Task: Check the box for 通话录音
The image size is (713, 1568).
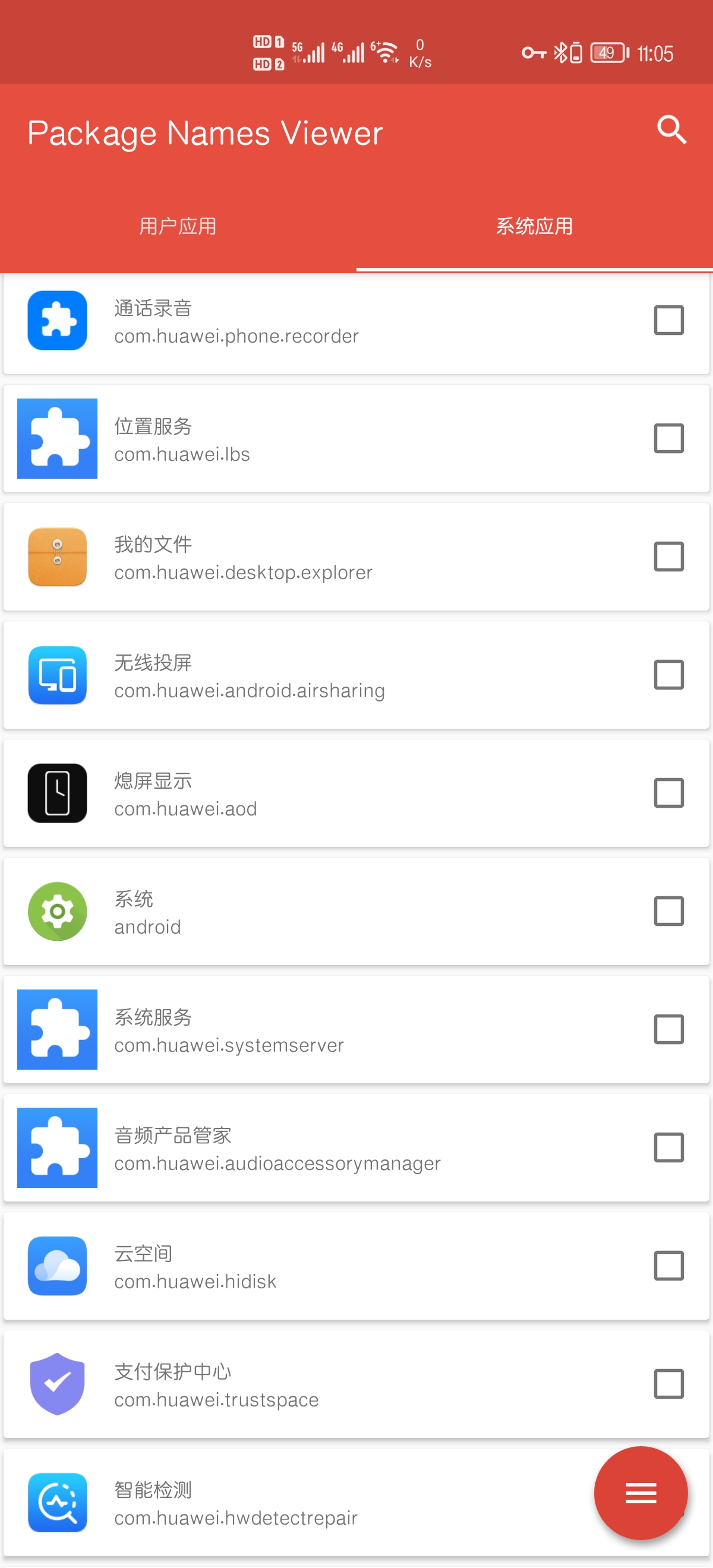Action: pyautogui.click(x=668, y=321)
